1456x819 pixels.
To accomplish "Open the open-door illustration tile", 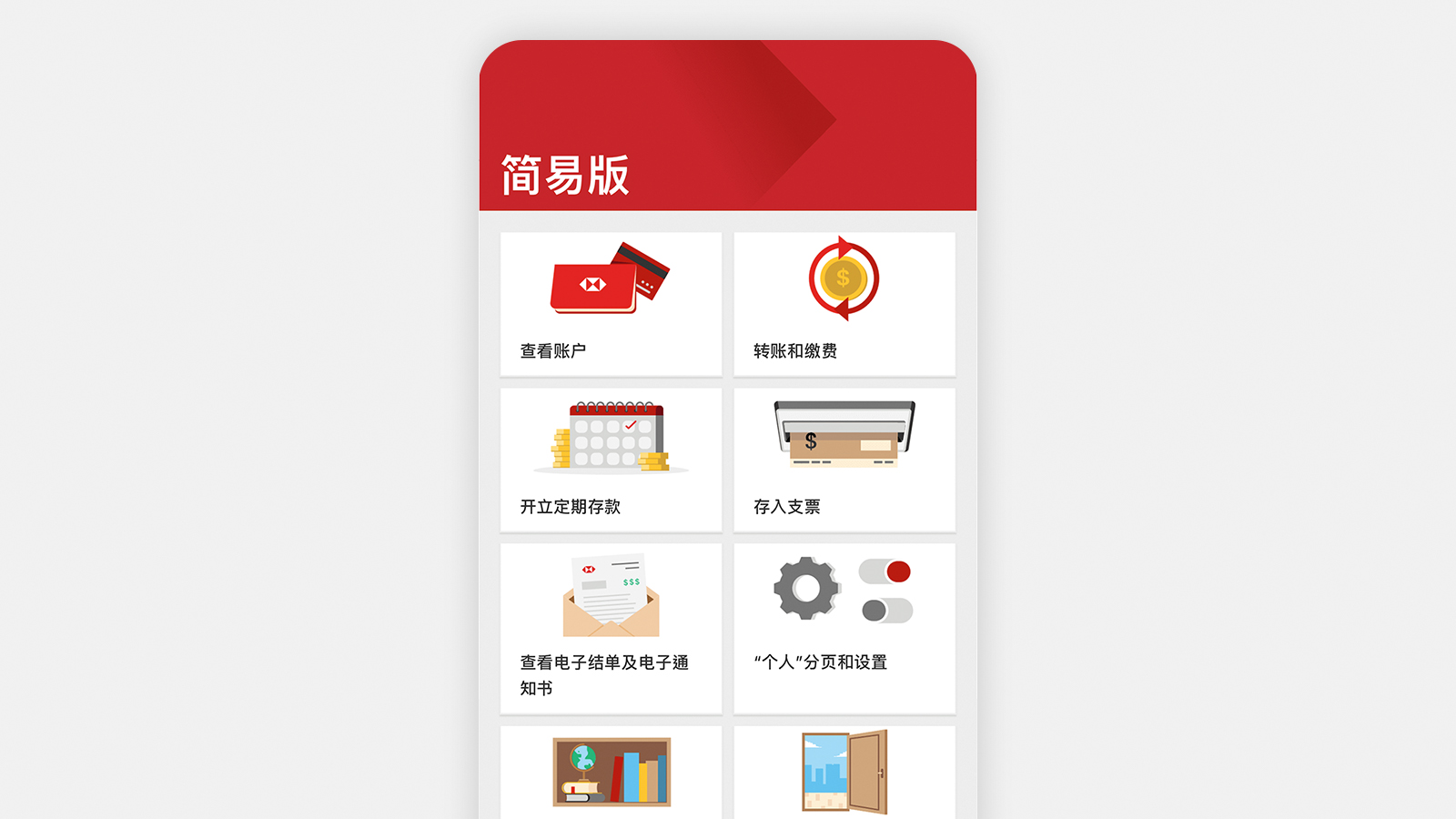I will [x=844, y=772].
